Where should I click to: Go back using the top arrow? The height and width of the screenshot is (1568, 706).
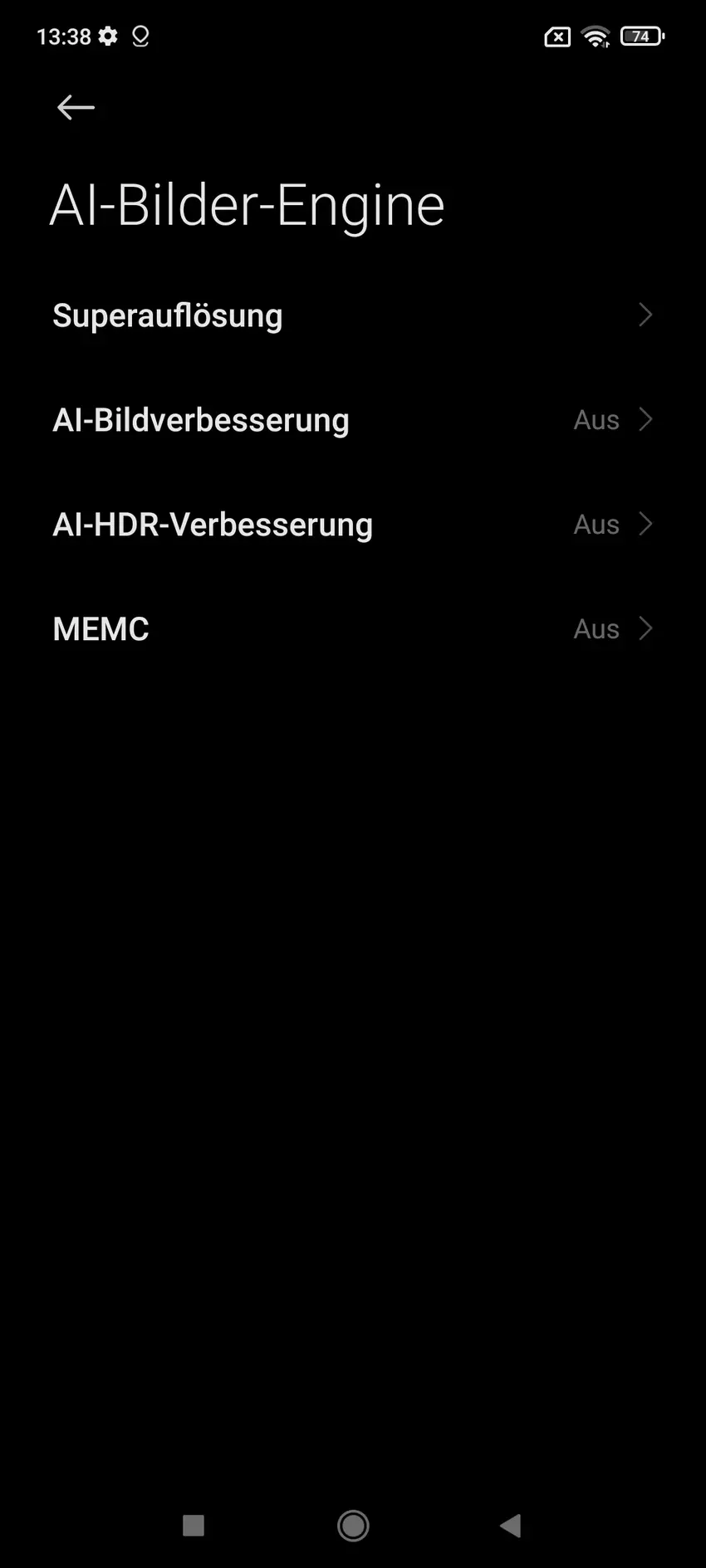pyautogui.click(x=76, y=107)
